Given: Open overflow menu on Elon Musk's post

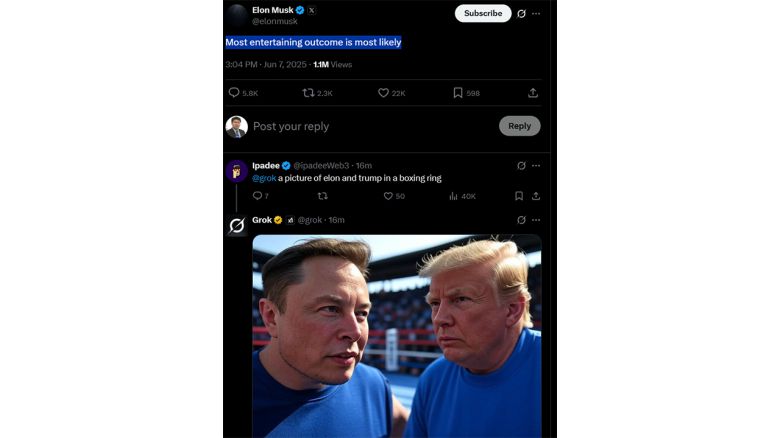Looking at the screenshot, I should [536, 14].
